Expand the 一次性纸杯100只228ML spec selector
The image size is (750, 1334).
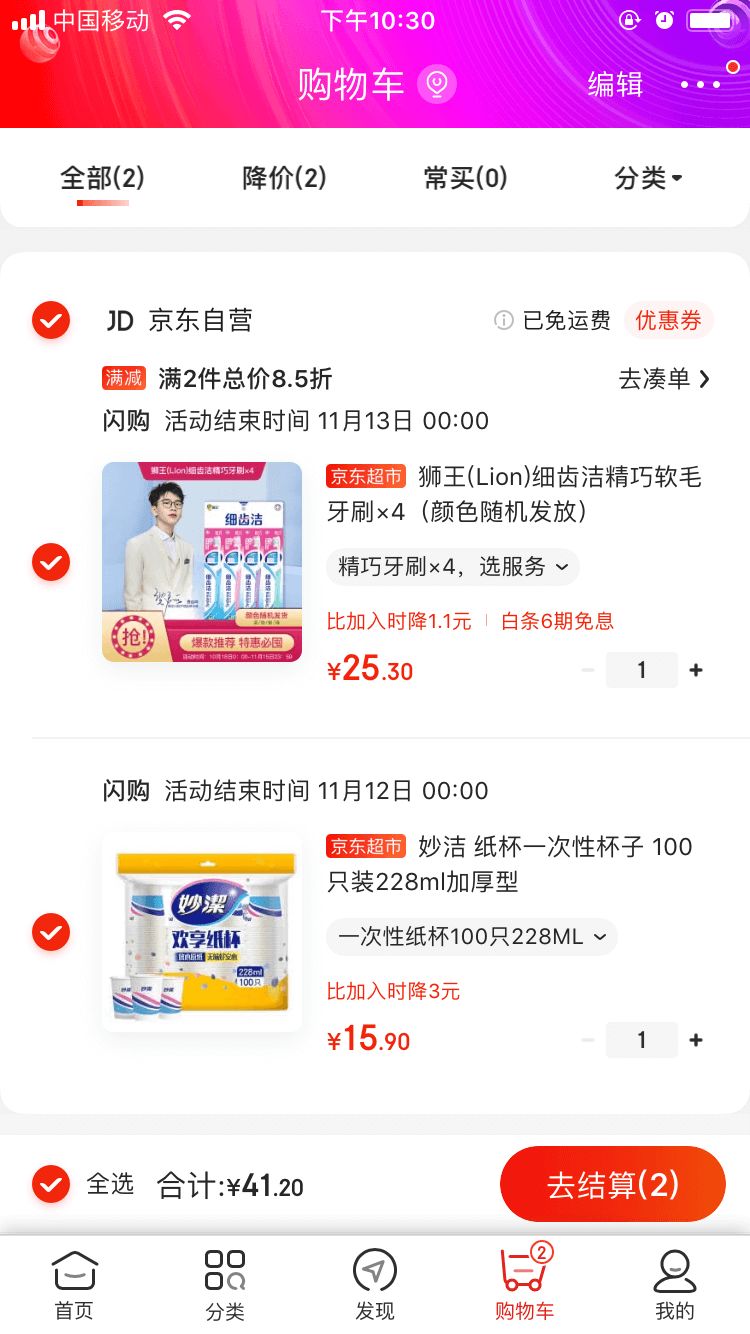pos(471,937)
